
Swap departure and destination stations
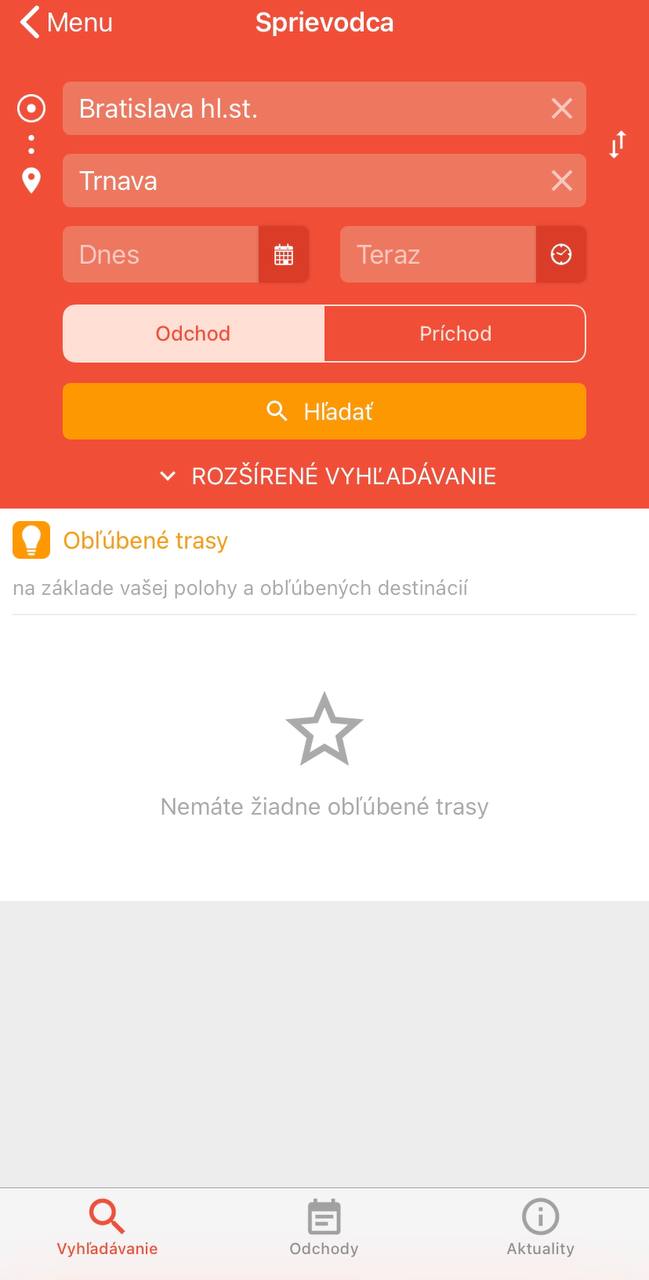click(x=618, y=144)
